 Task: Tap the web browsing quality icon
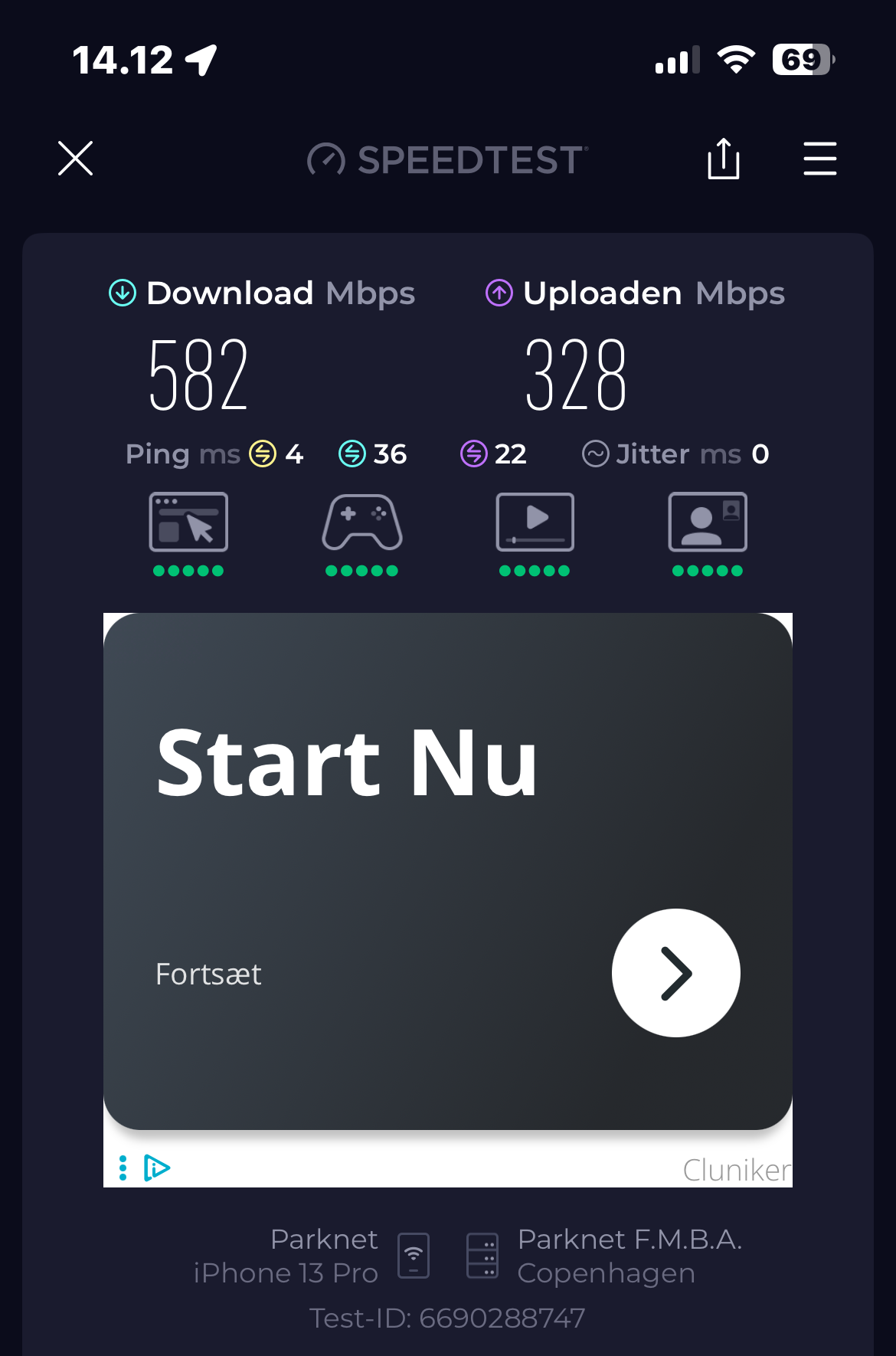click(188, 522)
